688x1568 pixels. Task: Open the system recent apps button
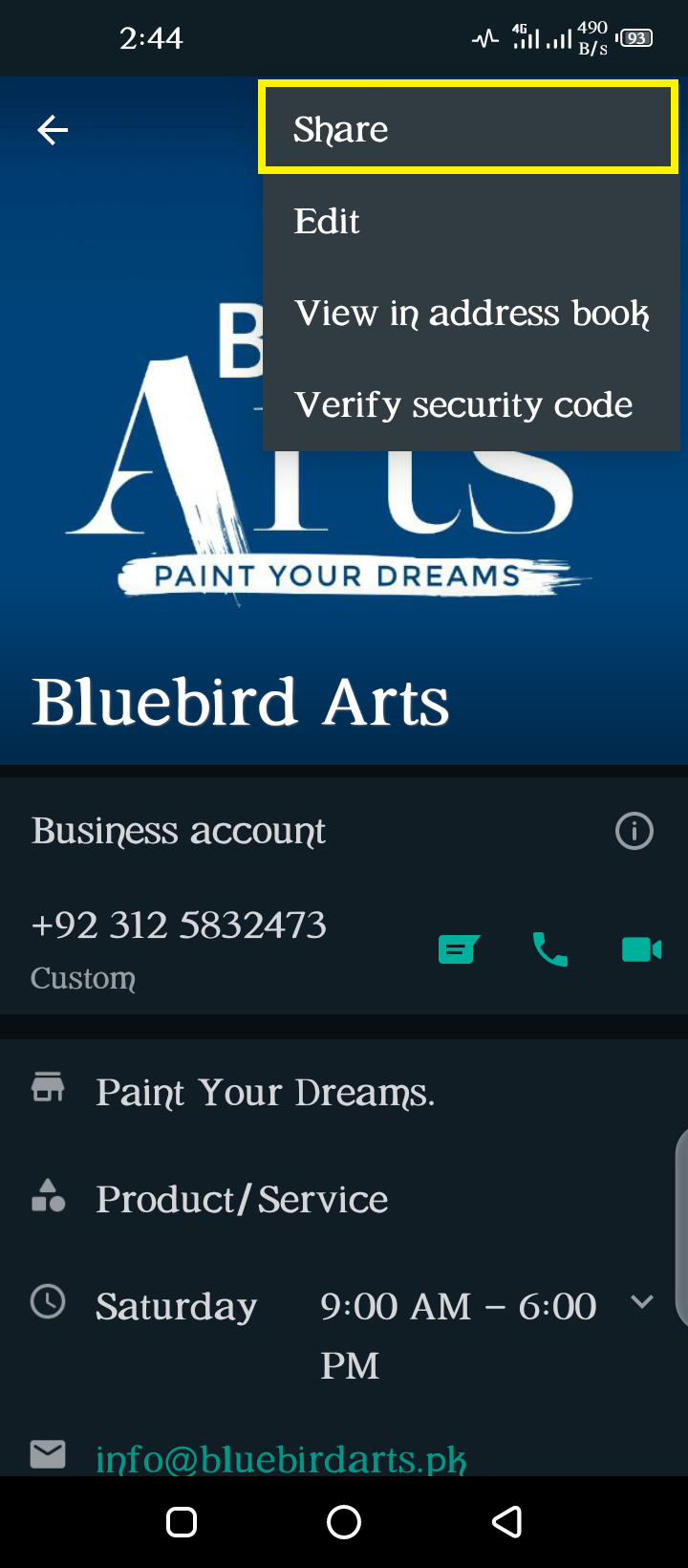(182, 1522)
